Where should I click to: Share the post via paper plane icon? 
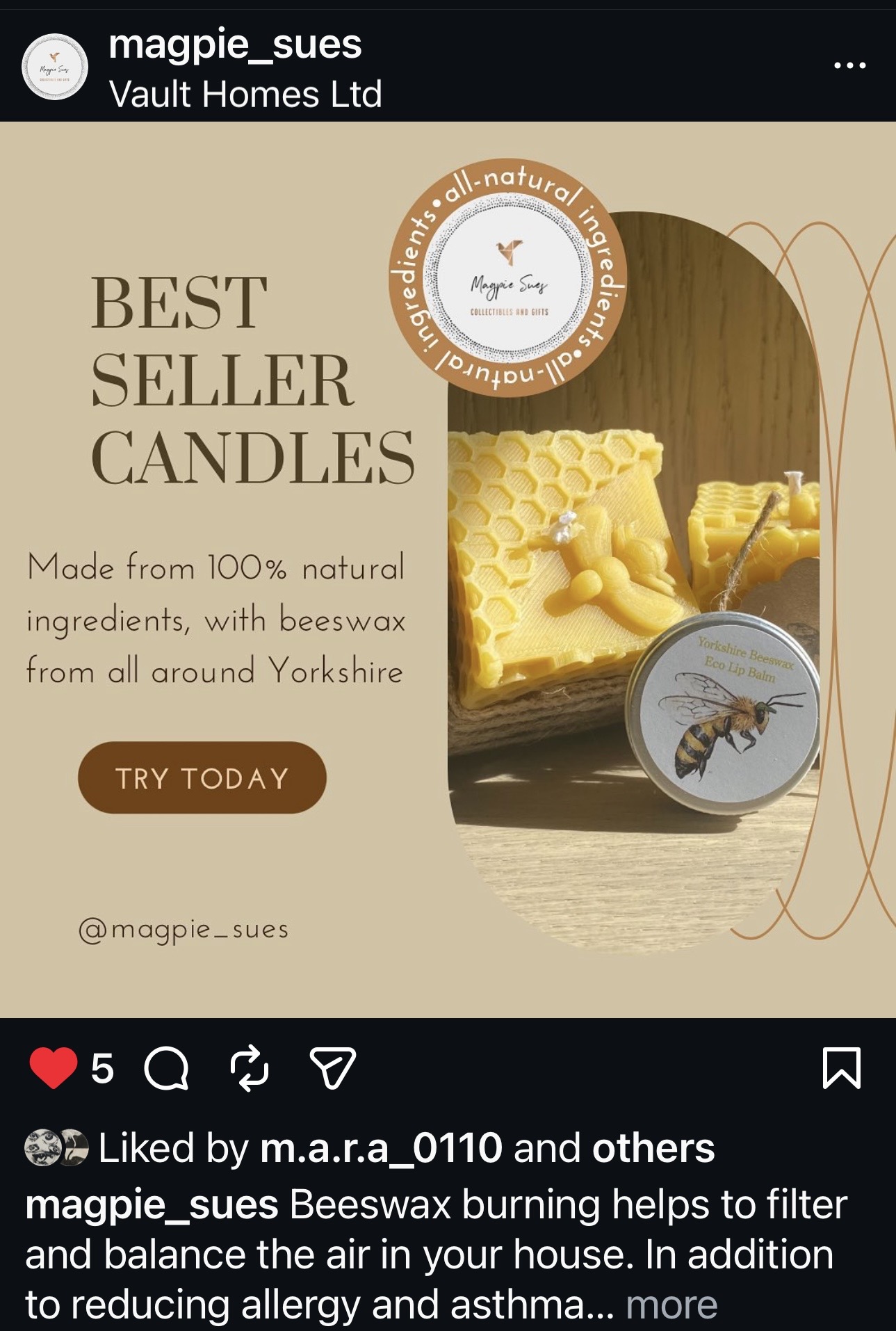tap(332, 1067)
